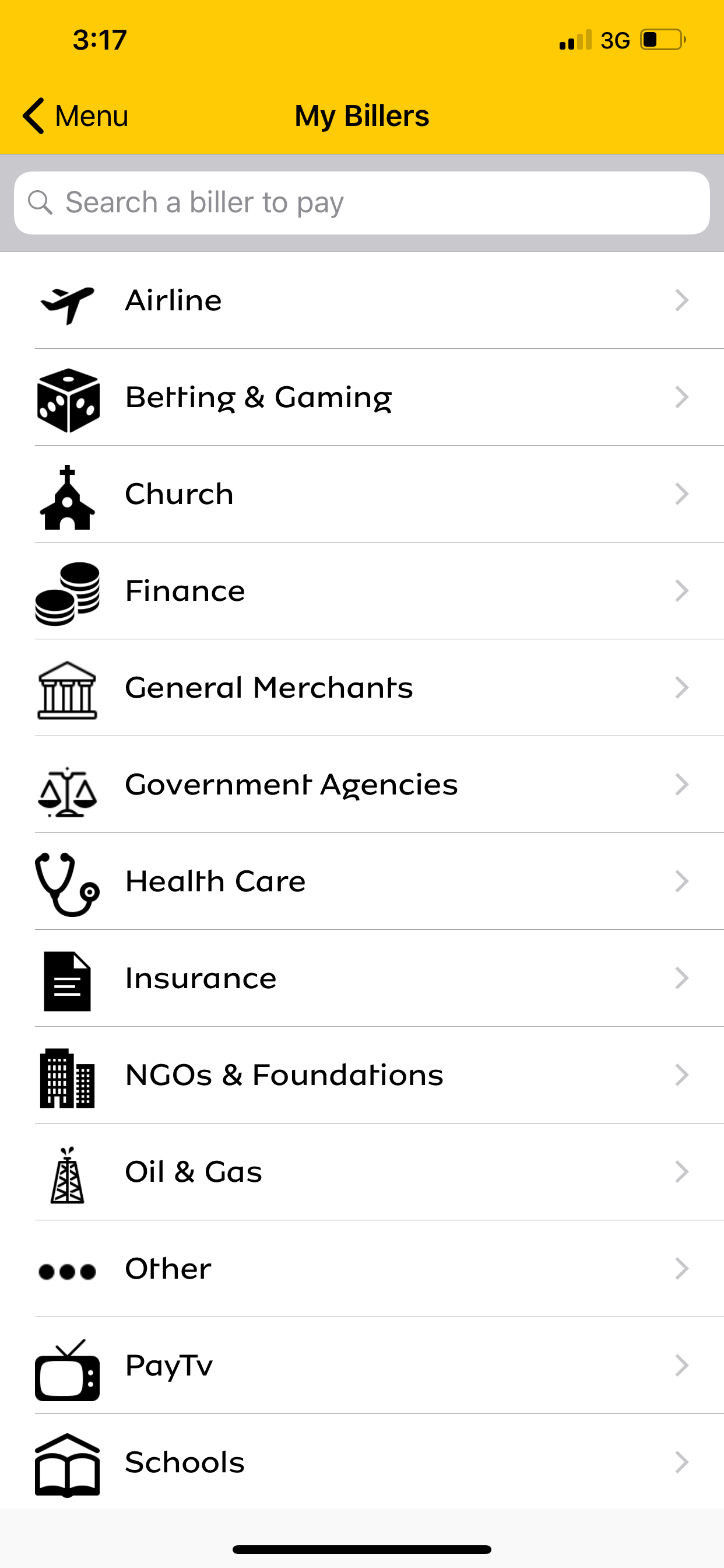Choose the Insurance category

click(x=362, y=978)
